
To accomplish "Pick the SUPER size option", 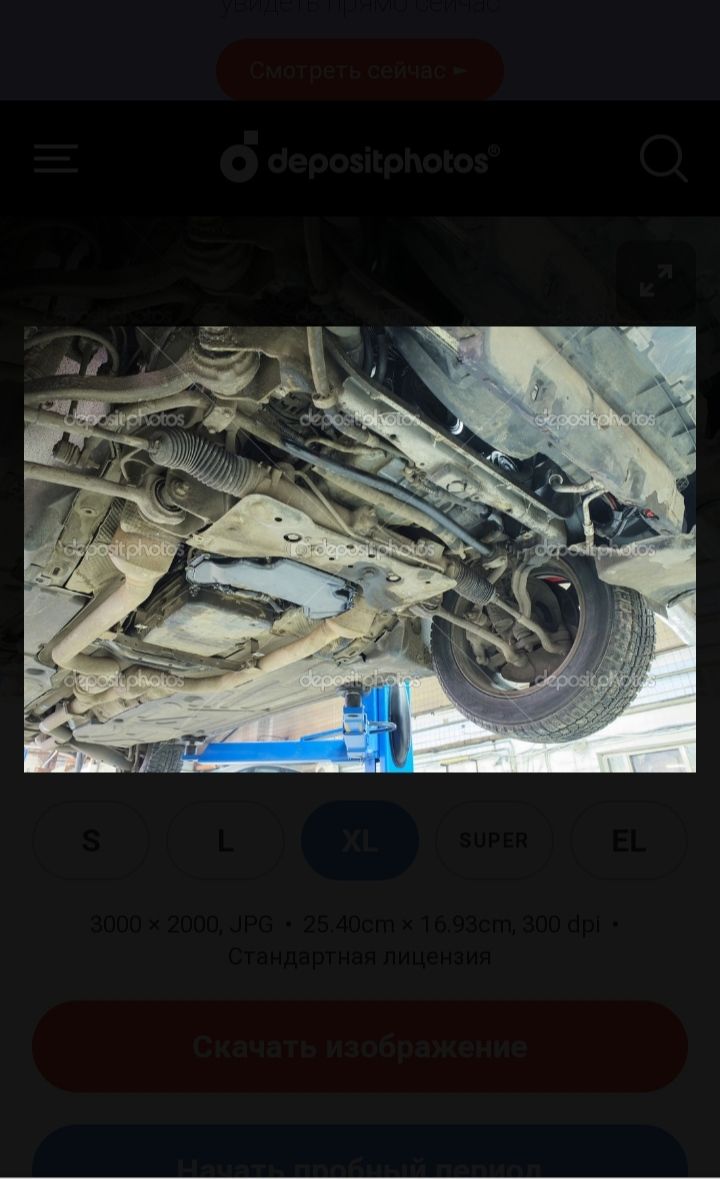I will [x=494, y=841].
